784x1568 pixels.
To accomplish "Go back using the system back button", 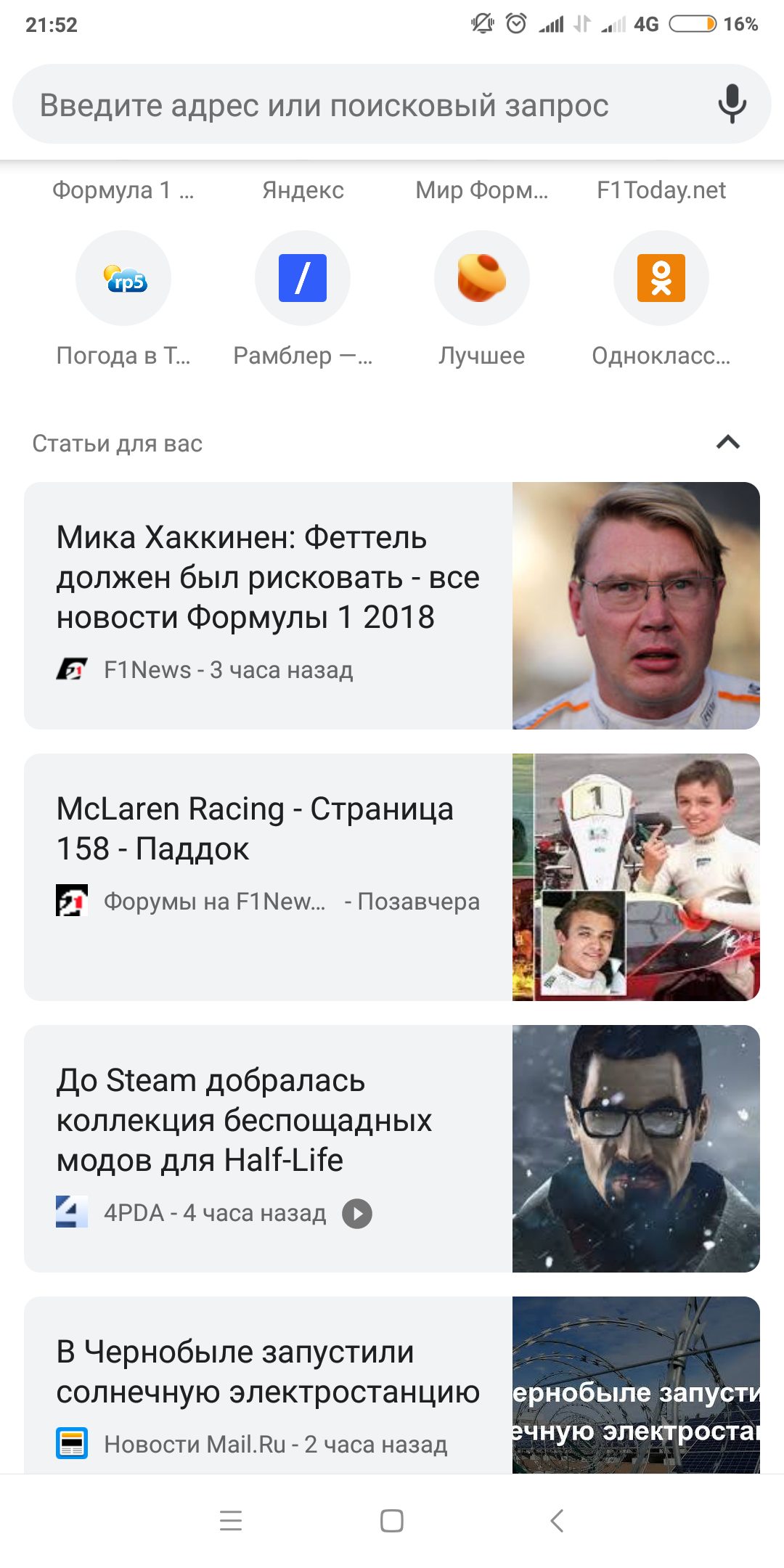I will [x=558, y=1520].
